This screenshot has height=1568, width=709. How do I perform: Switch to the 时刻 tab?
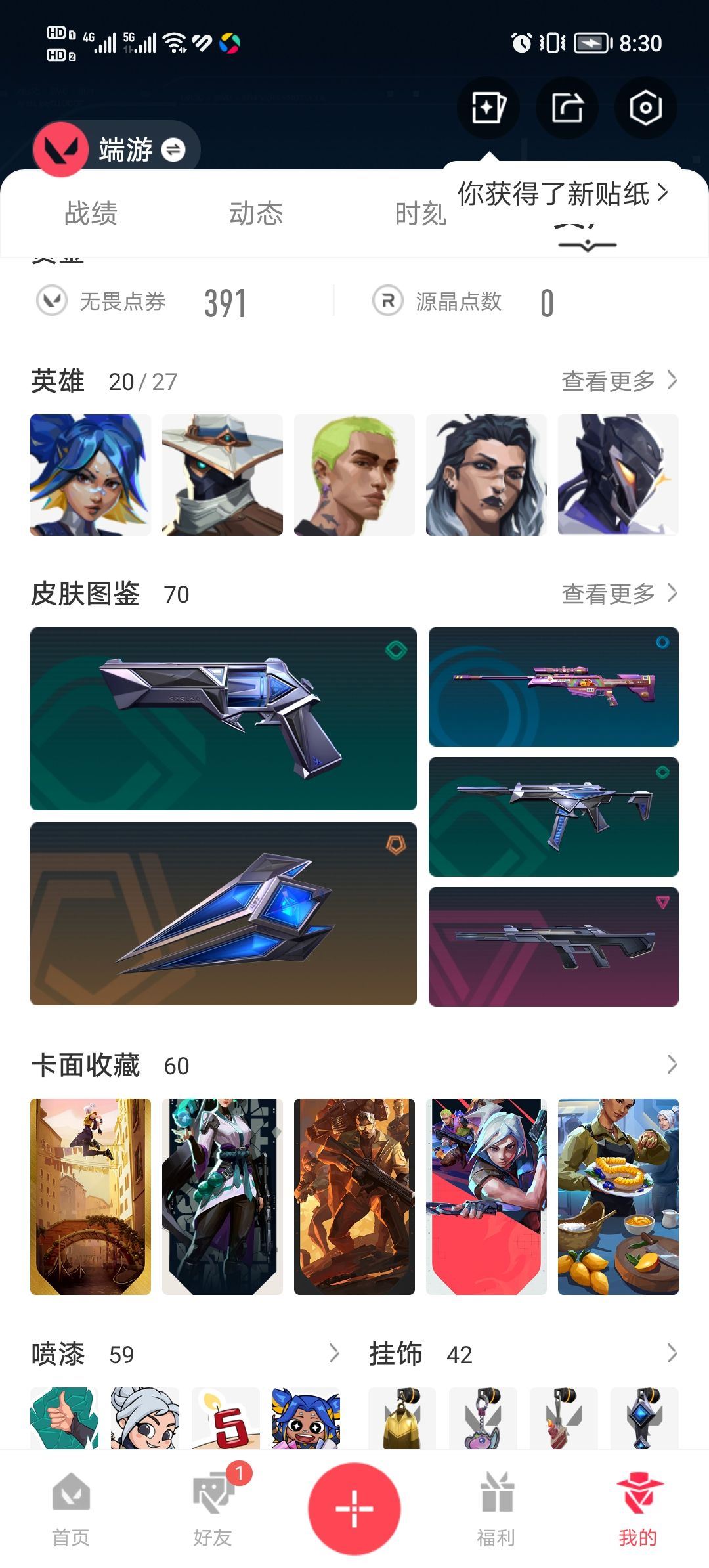(420, 213)
